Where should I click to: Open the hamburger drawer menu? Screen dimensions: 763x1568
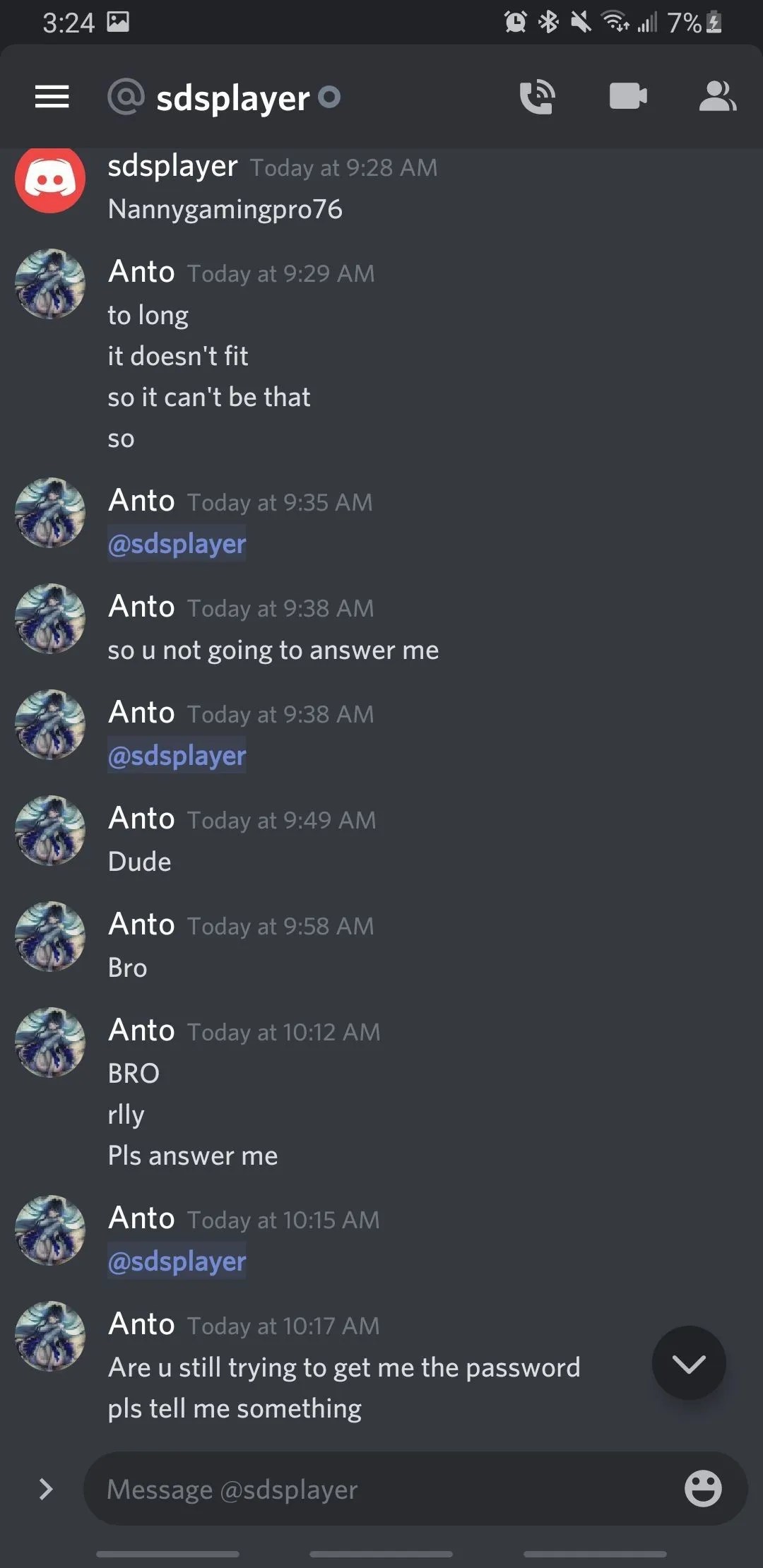click(52, 97)
